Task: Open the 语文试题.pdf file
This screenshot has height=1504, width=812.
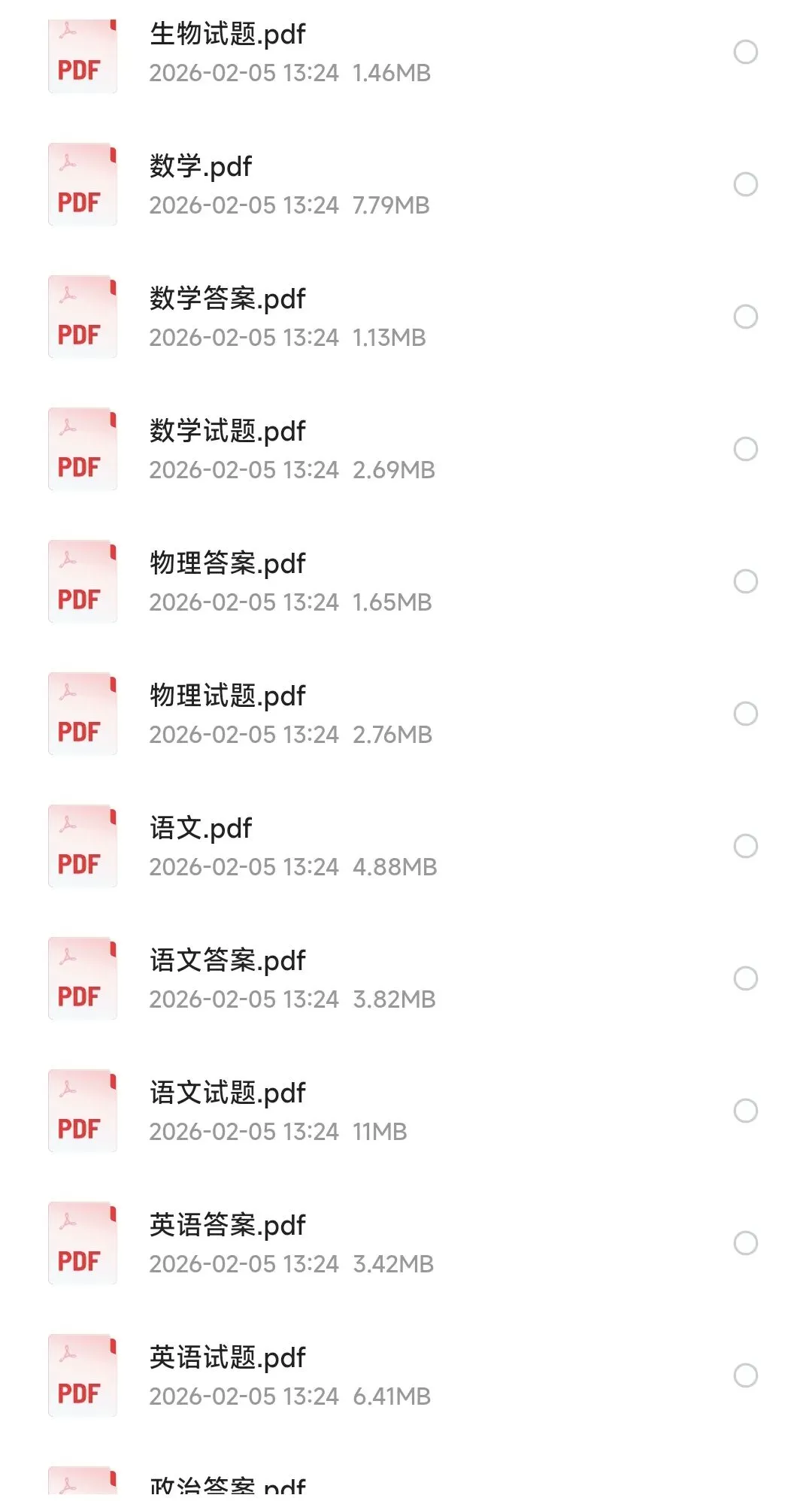Action: click(227, 1093)
